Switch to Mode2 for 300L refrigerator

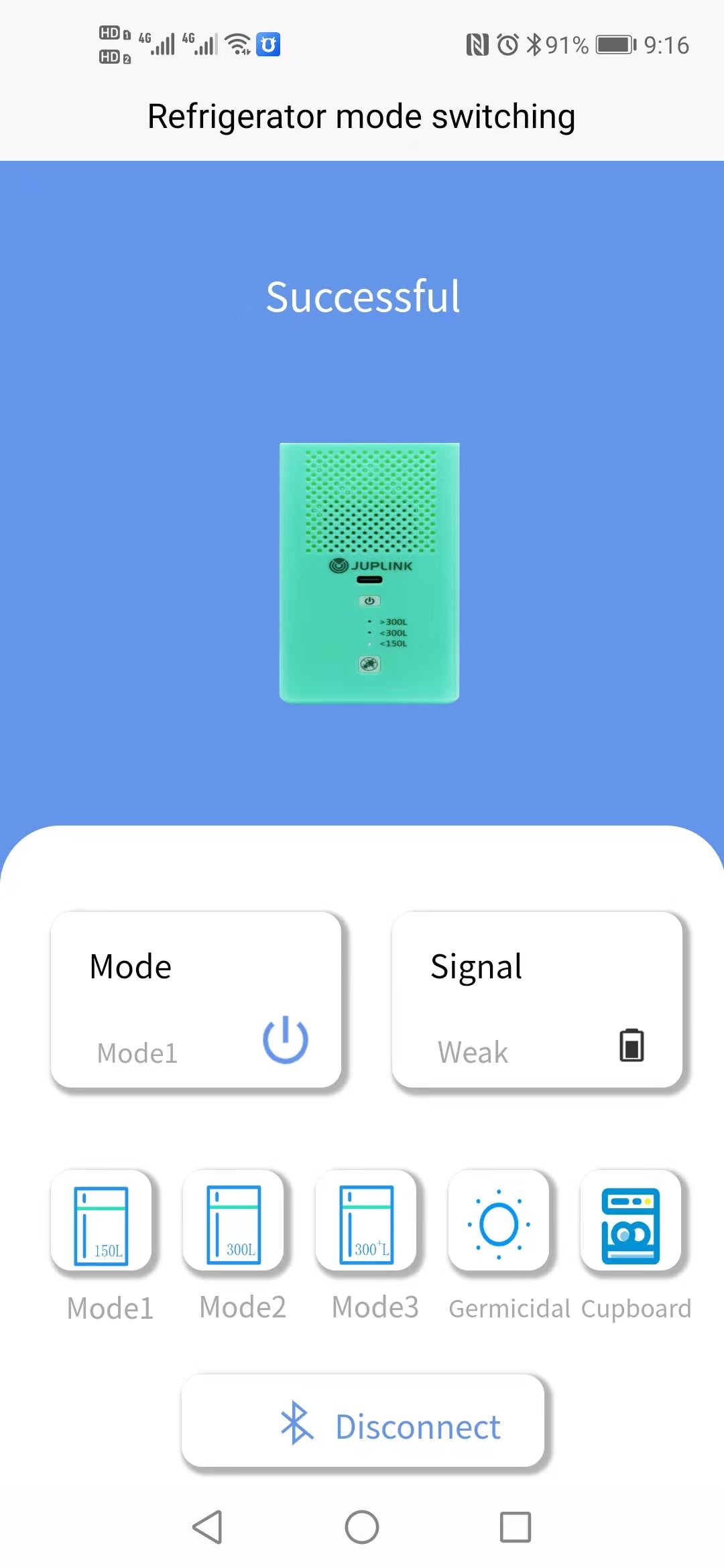233,1220
